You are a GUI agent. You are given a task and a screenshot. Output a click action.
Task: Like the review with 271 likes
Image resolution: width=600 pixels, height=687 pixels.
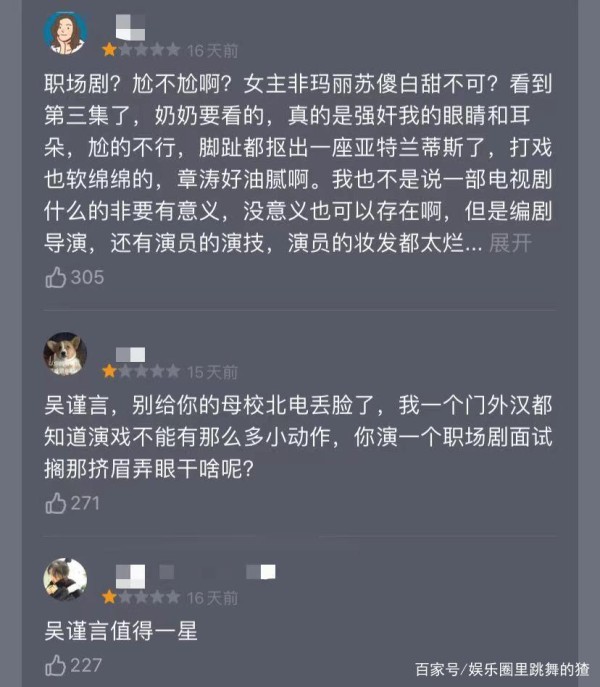point(56,503)
